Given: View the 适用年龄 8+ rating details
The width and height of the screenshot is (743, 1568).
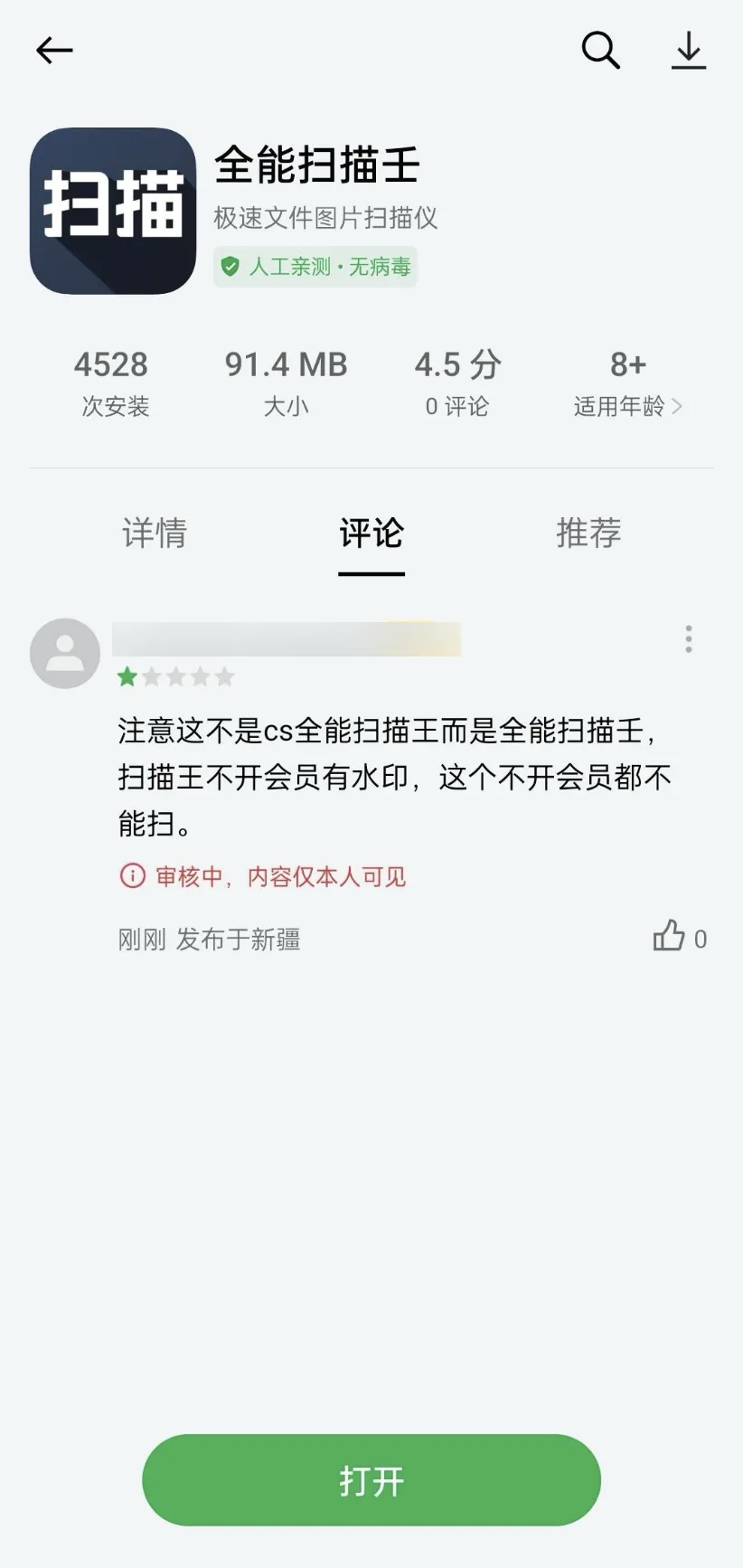Looking at the screenshot, I should pos(627,383).
